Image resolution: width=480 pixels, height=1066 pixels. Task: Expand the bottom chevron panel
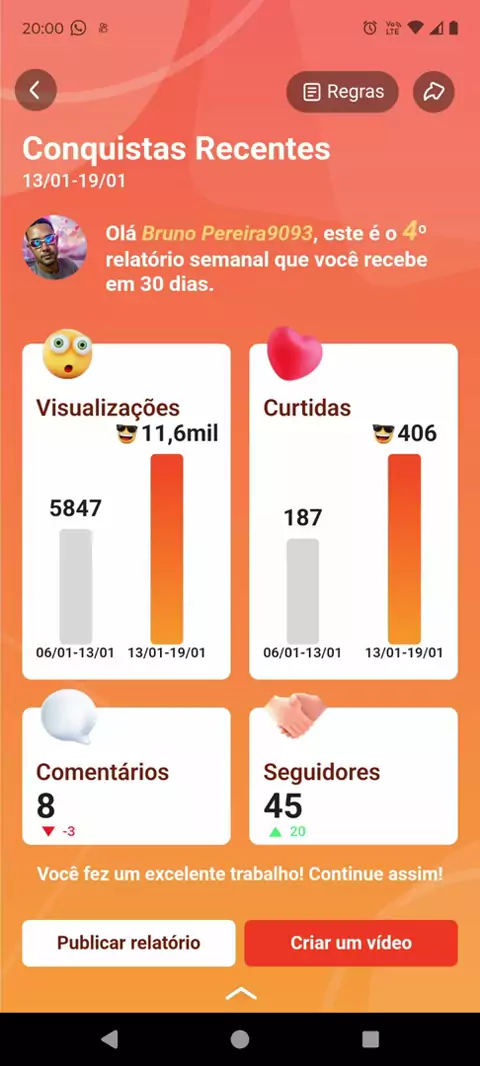[241, 994]
